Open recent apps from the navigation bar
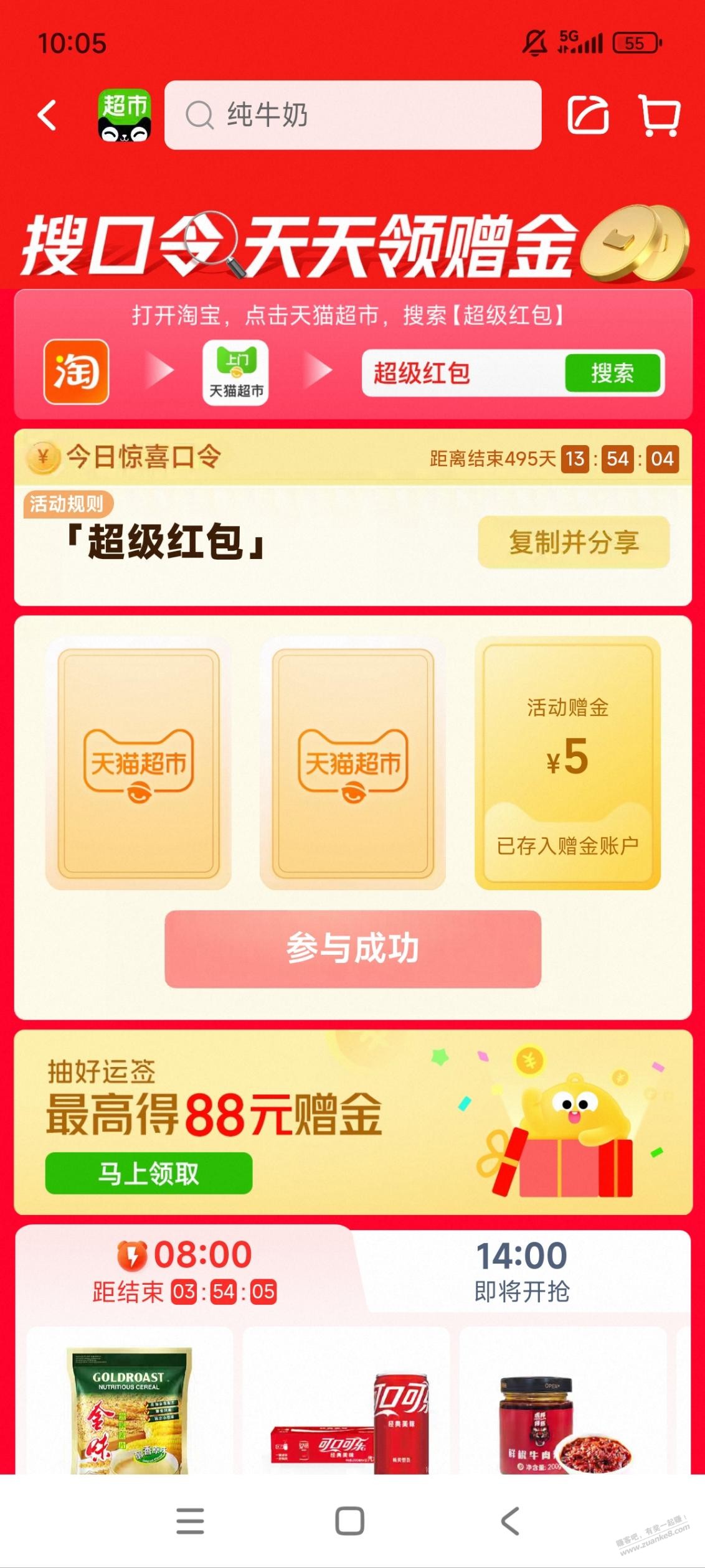The image size is (705, 1568). point(190,1521)
